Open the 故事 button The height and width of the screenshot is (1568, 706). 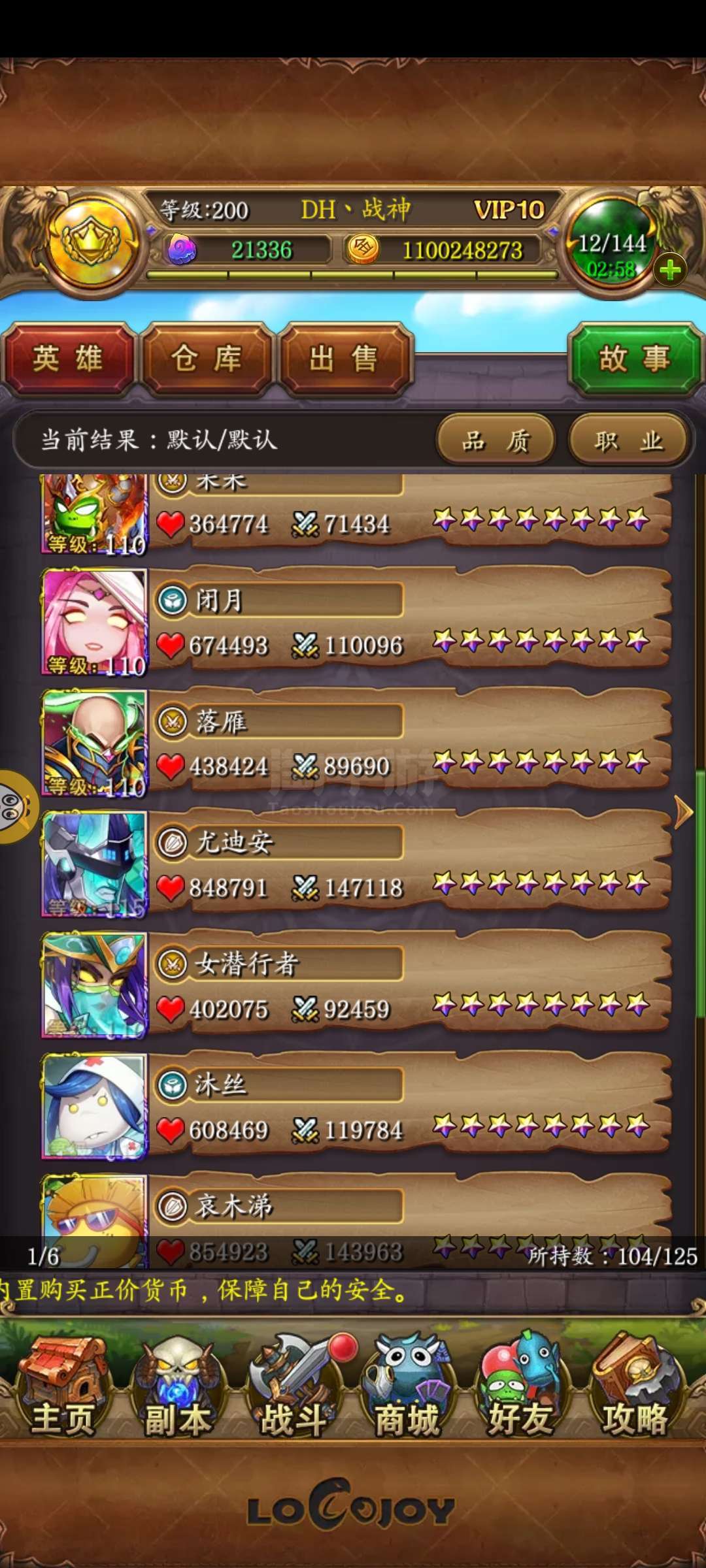point(635,358)
